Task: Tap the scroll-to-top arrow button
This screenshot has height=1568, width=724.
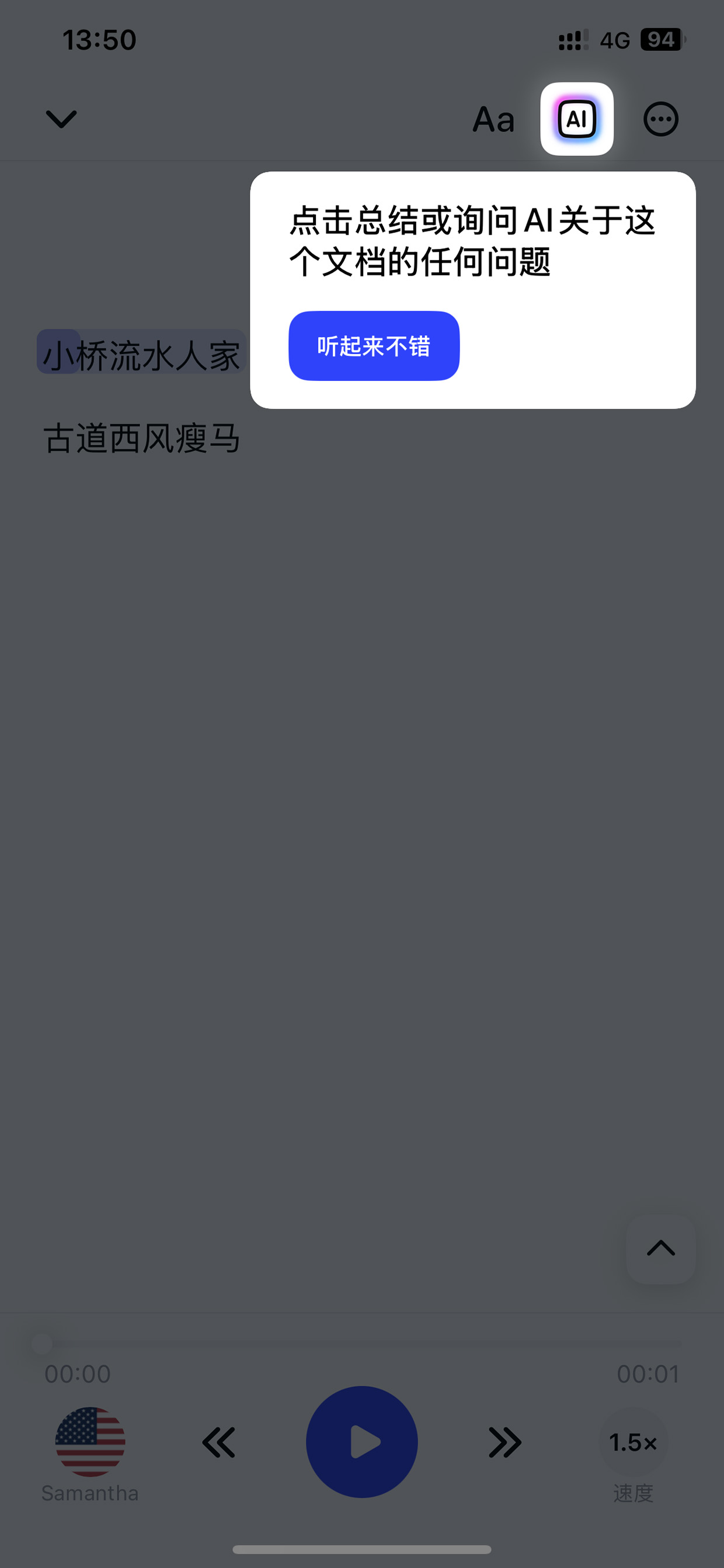Action: (x=661, y=1249)
